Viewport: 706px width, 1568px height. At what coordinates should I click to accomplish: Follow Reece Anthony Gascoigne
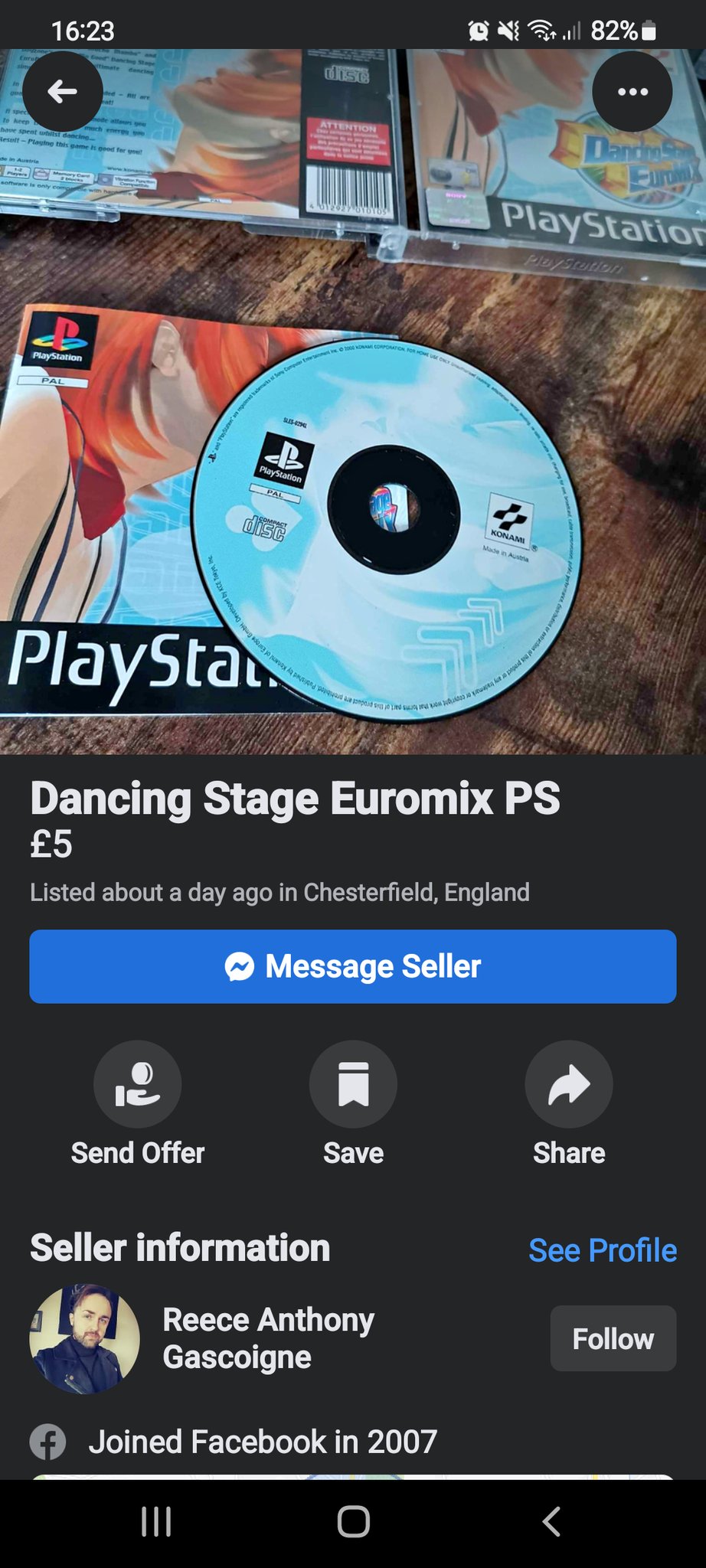point(613,1338)
